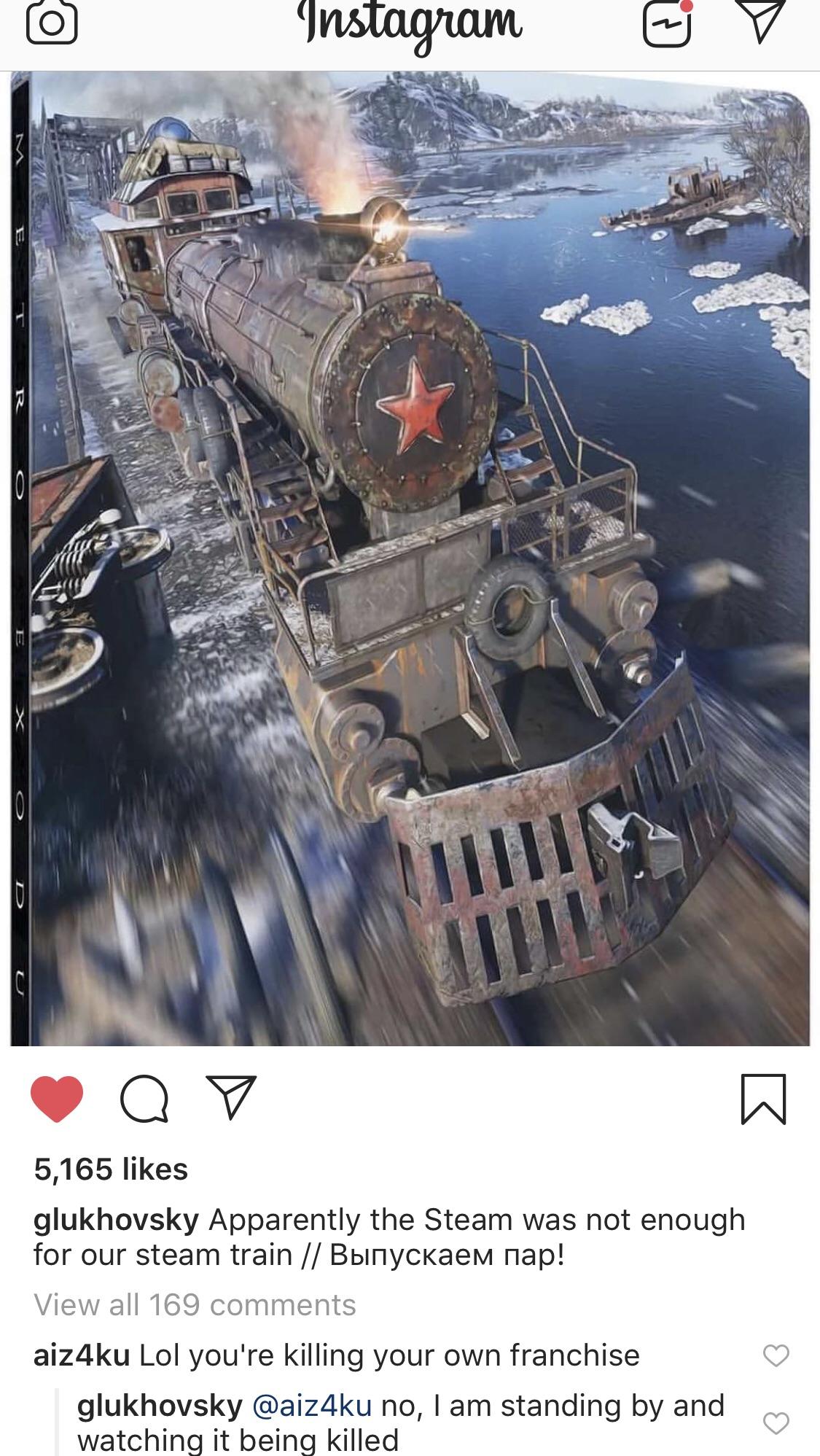Open aiz4ku's profile from the comment

pyautogui.click(x=82, y=1355)
